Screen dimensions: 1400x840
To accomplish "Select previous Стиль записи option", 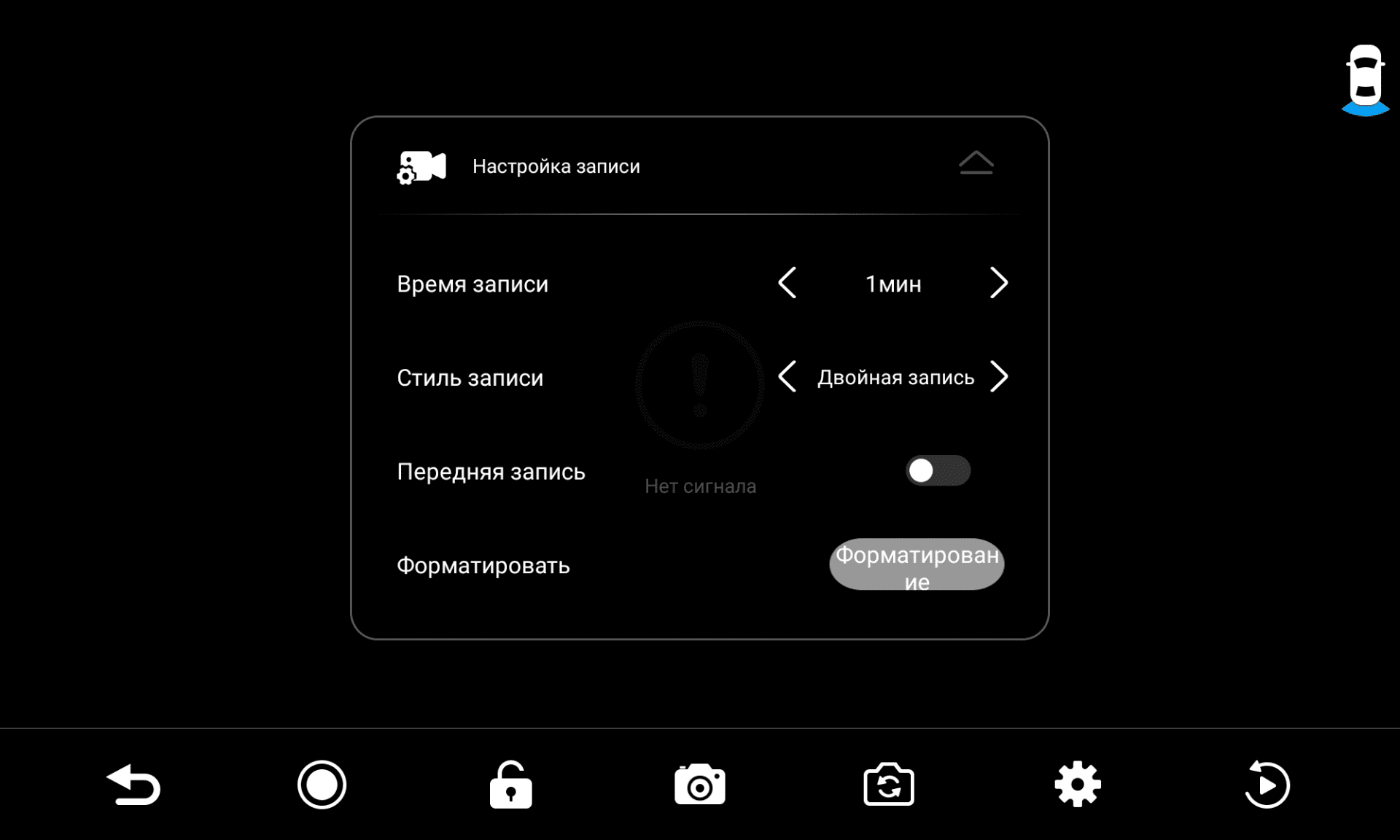I will pyautogui.click(x=787, y=377).
